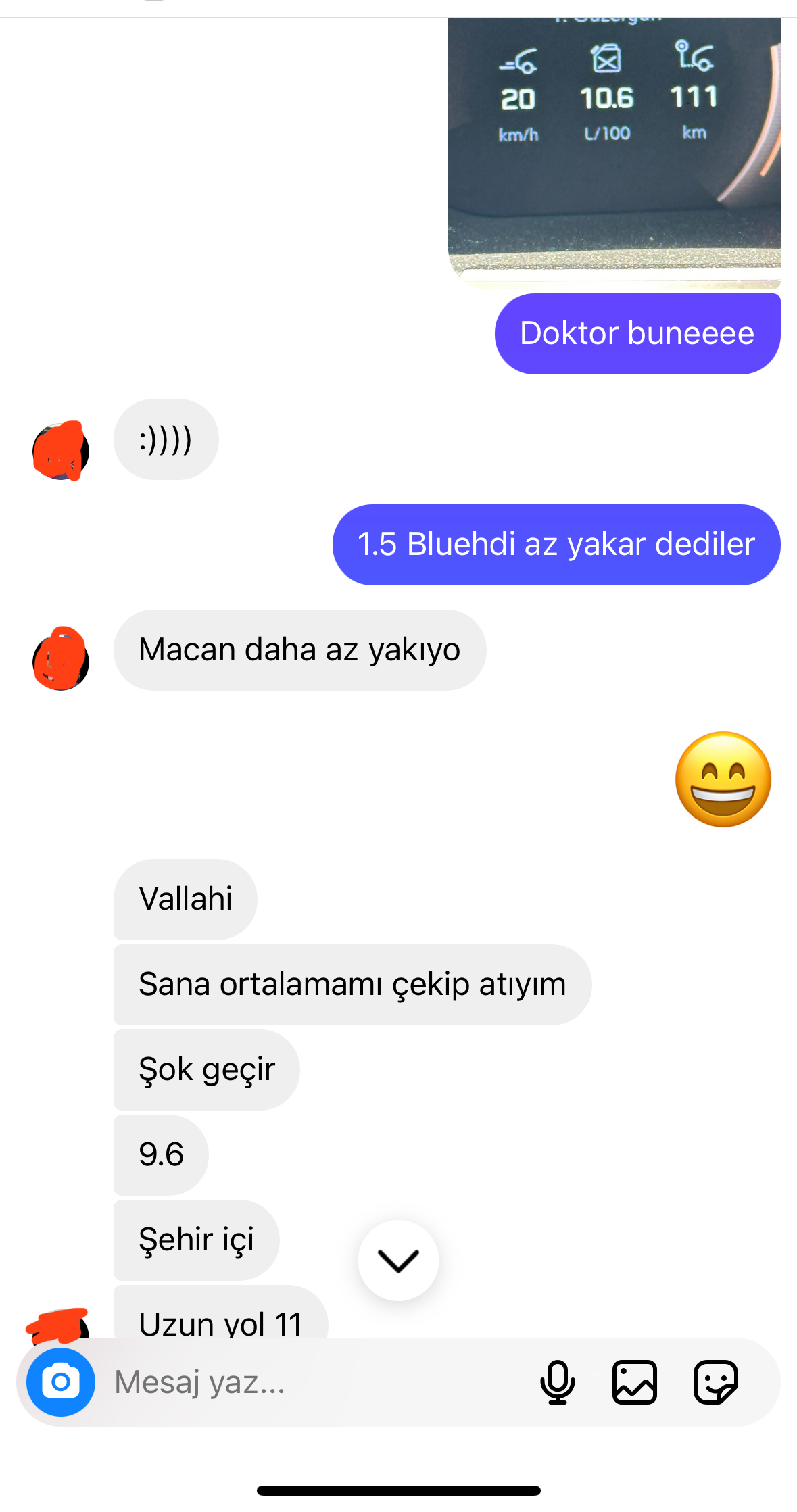Record a voice message with the microphone

tap(558, 1382)
